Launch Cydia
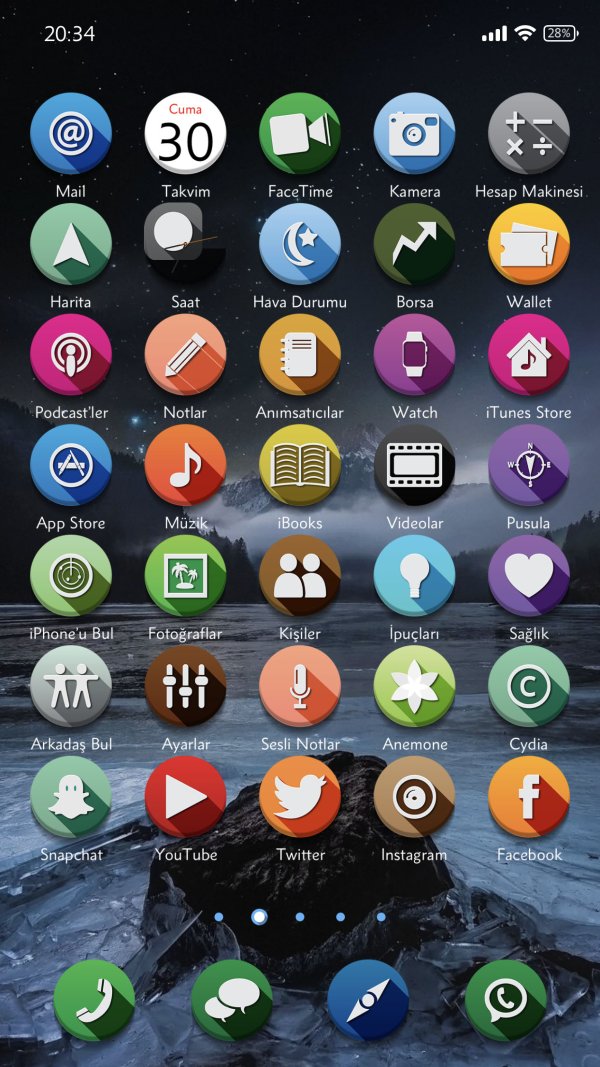The image size is (600, 1067). click(x=529, y=686)
